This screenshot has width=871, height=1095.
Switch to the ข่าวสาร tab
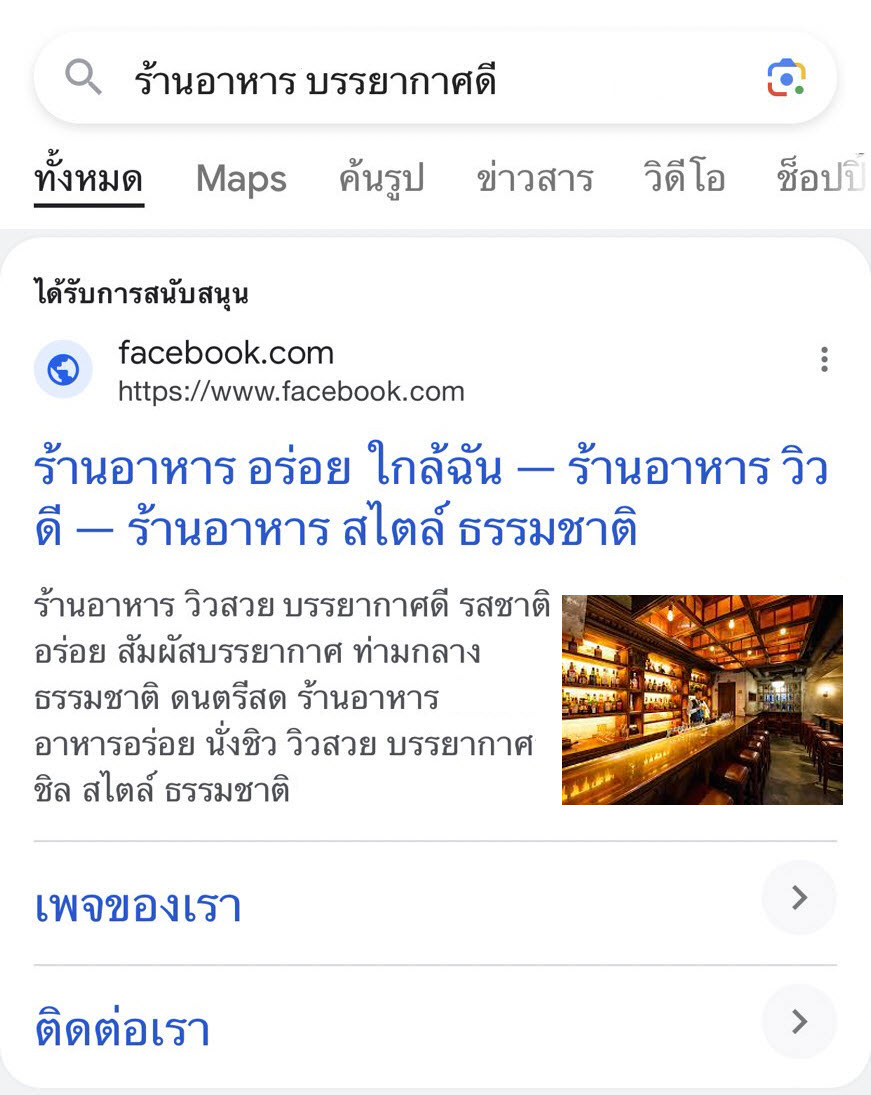(535, 180)
